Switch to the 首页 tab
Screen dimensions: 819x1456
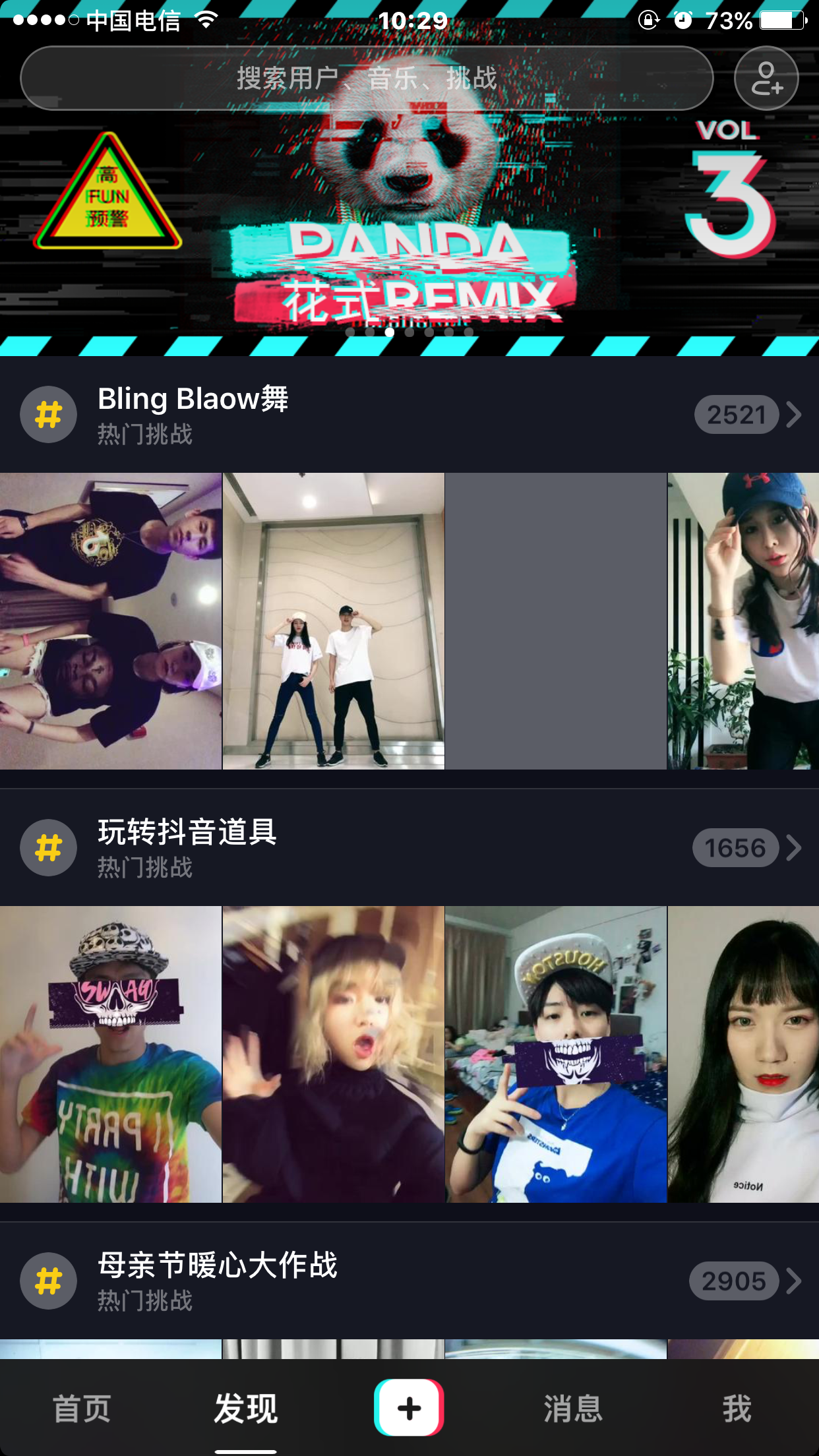82,1409
